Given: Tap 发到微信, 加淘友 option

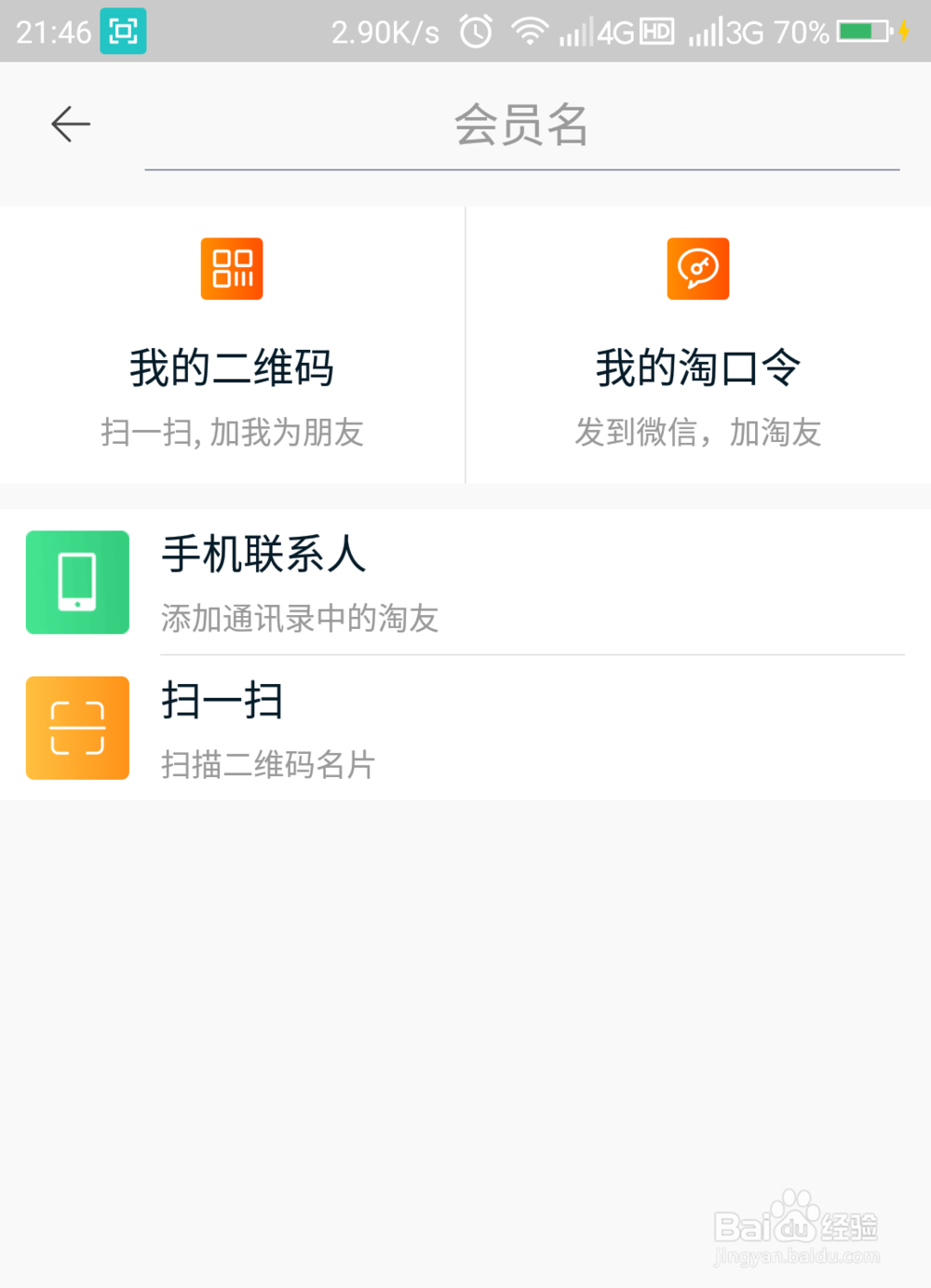Looking at the screenshot, I should [x=697, y=433].
